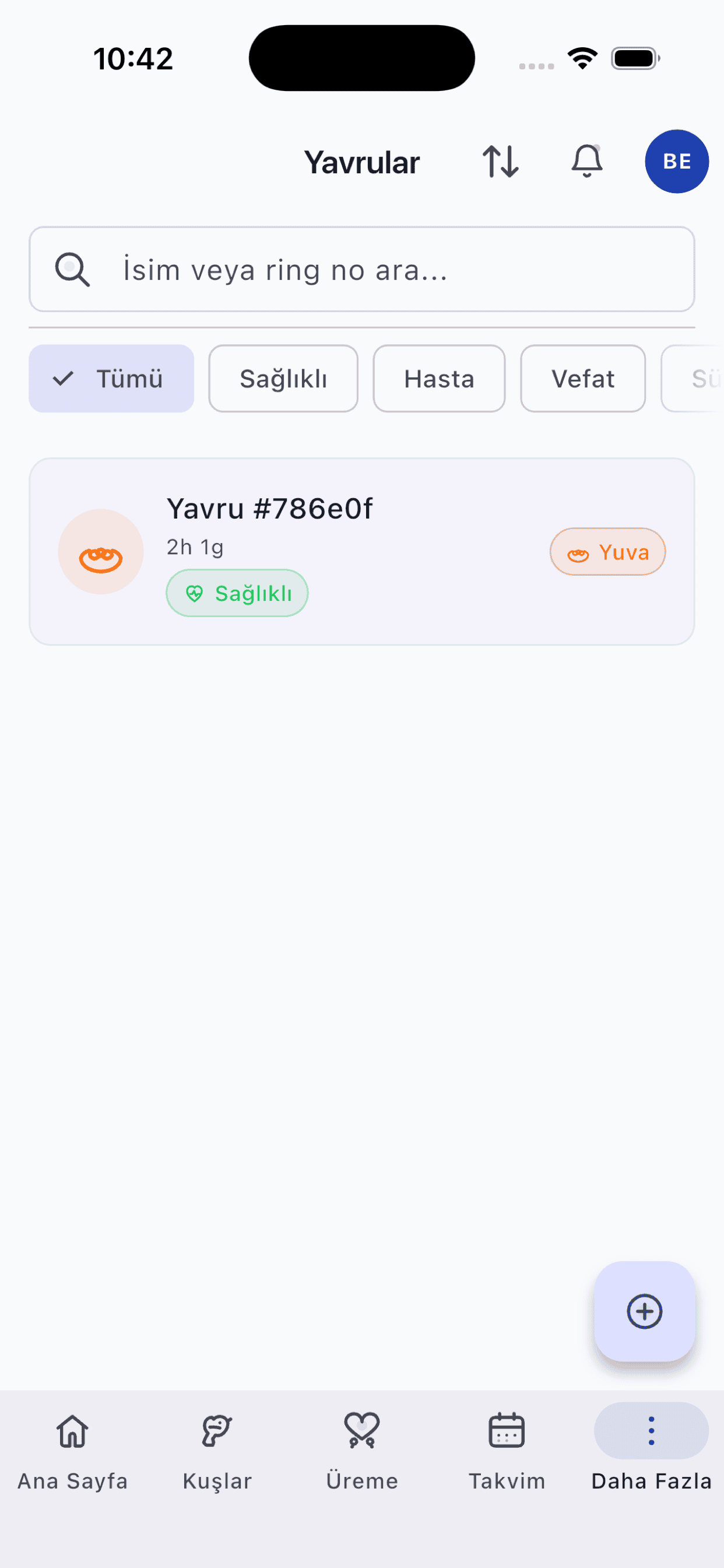Open the sort order selector arrows
Viewport: 724px width, 1568px height.
pos(501,162)
